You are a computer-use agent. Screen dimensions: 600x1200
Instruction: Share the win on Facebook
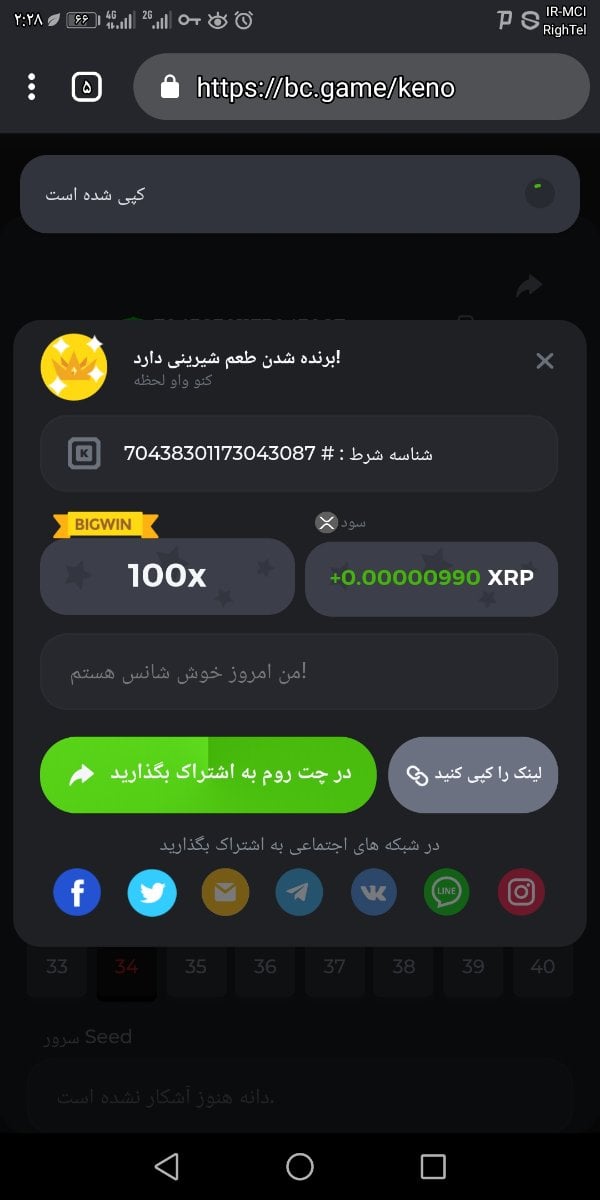[77, 892]
